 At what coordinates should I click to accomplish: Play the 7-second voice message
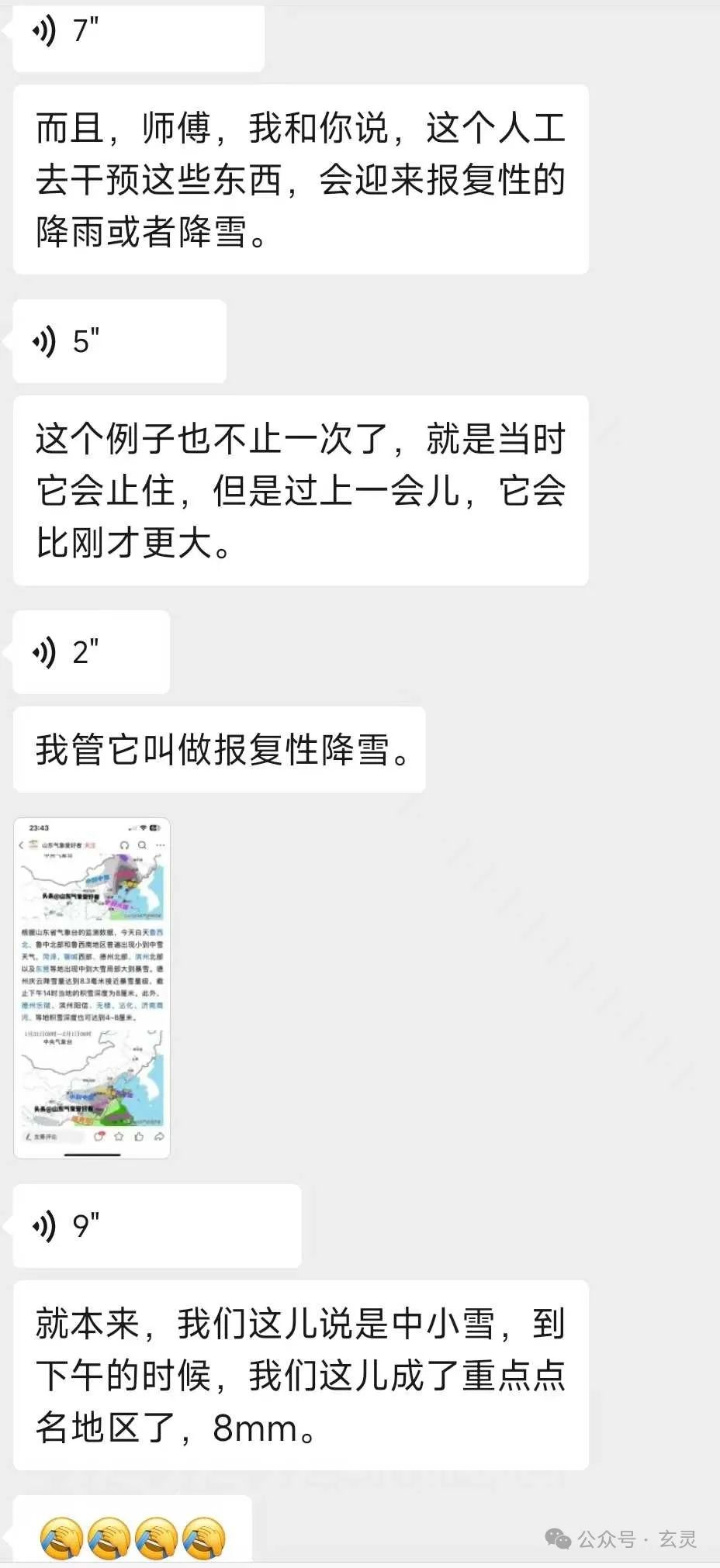(138, 36)
